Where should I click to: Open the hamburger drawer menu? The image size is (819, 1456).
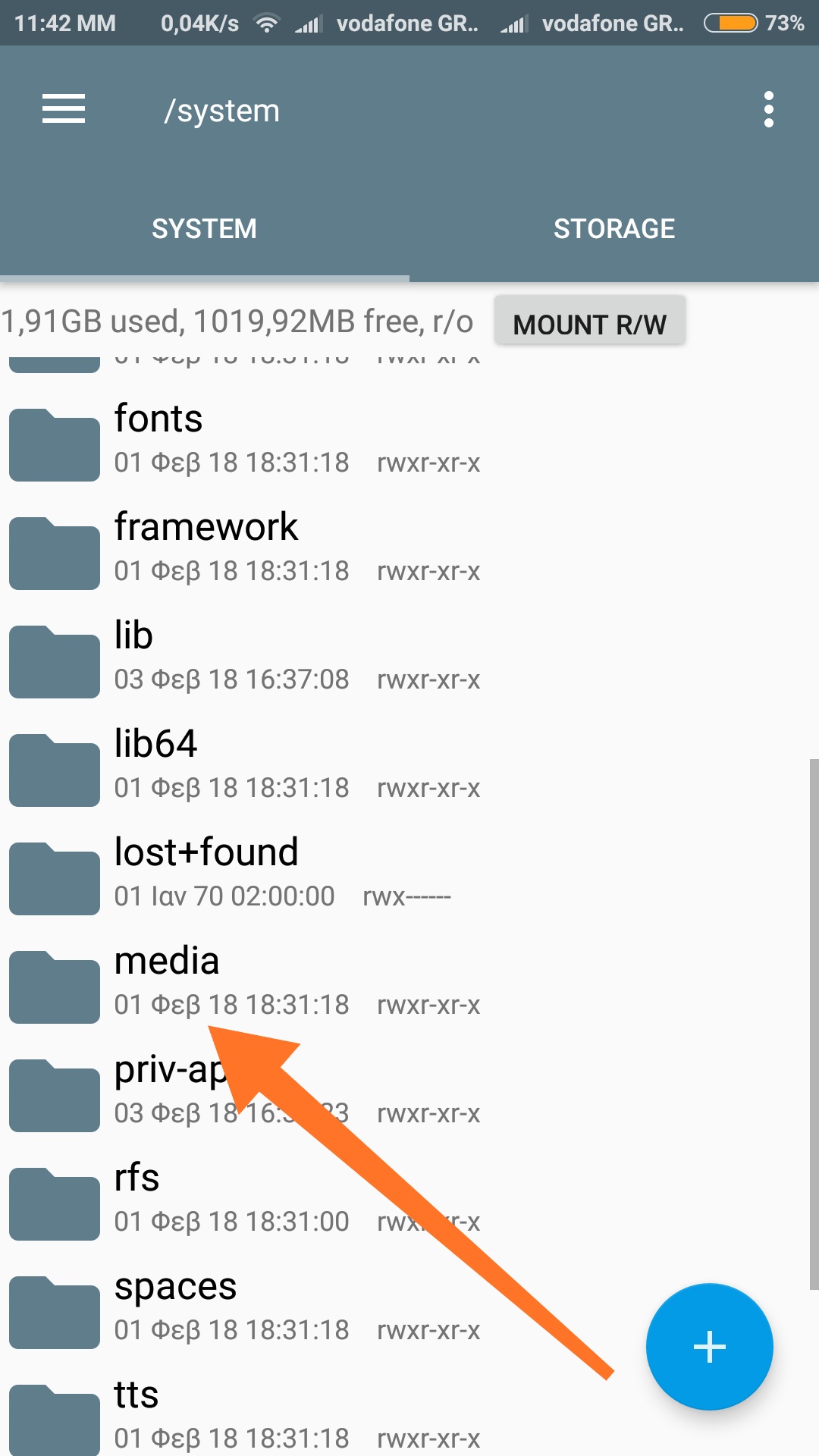(x=64, y=109)
